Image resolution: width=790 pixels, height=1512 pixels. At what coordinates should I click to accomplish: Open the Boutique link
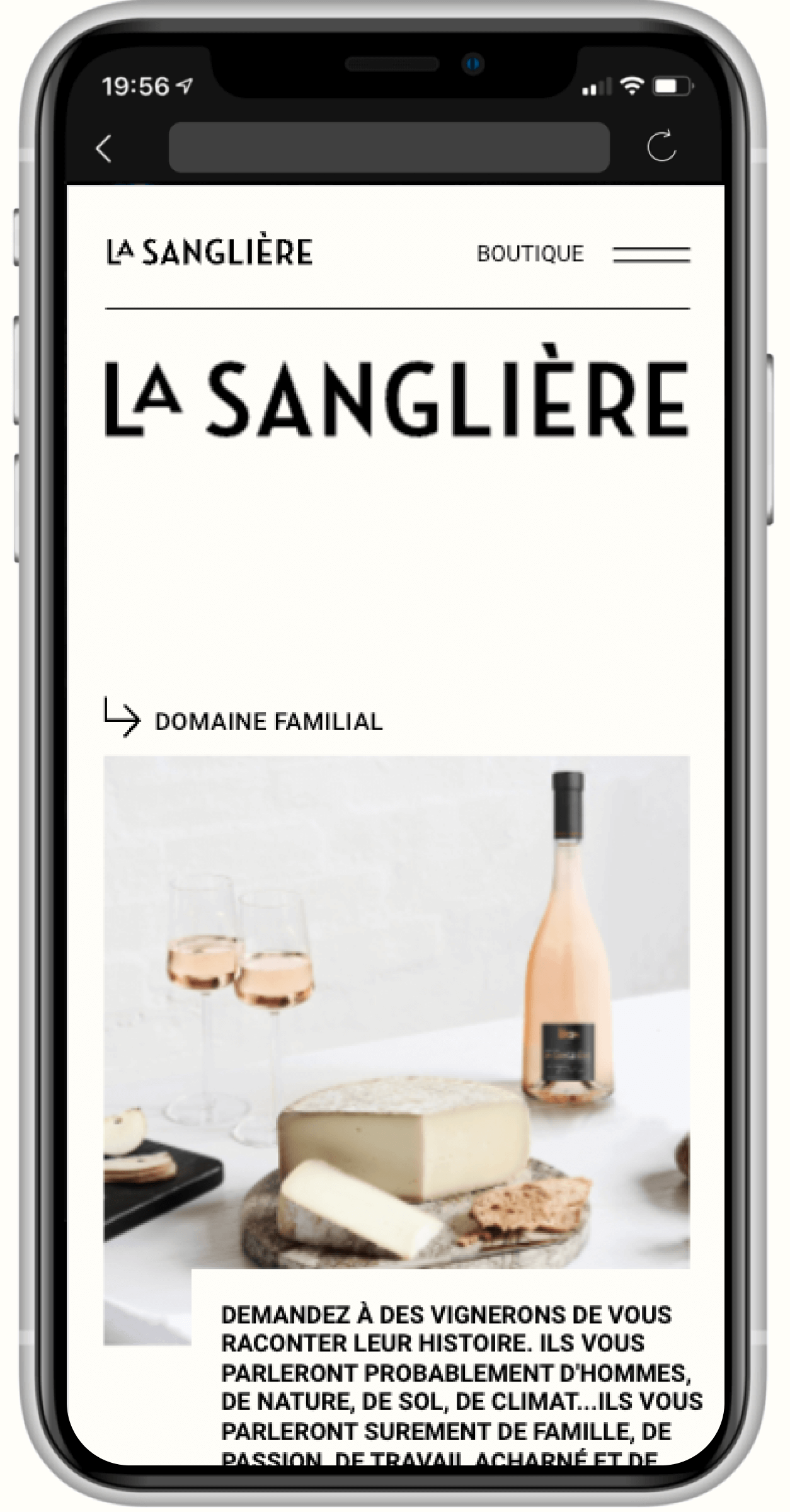[x=530, y=254]
